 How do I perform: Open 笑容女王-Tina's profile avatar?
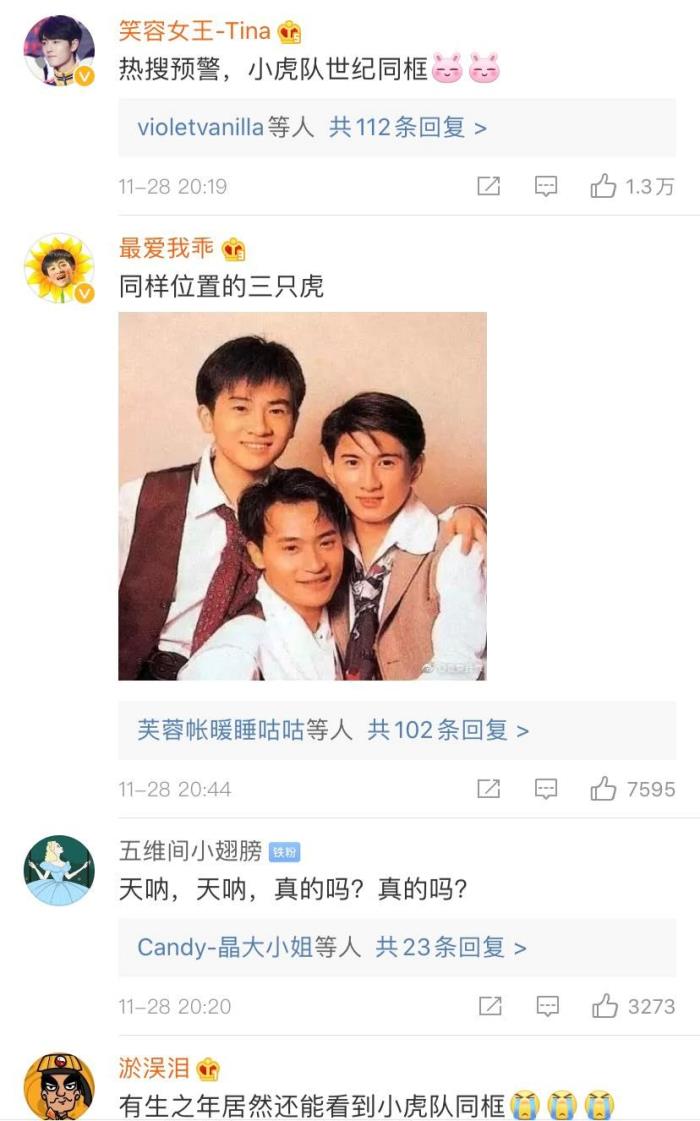pos(59,51)
